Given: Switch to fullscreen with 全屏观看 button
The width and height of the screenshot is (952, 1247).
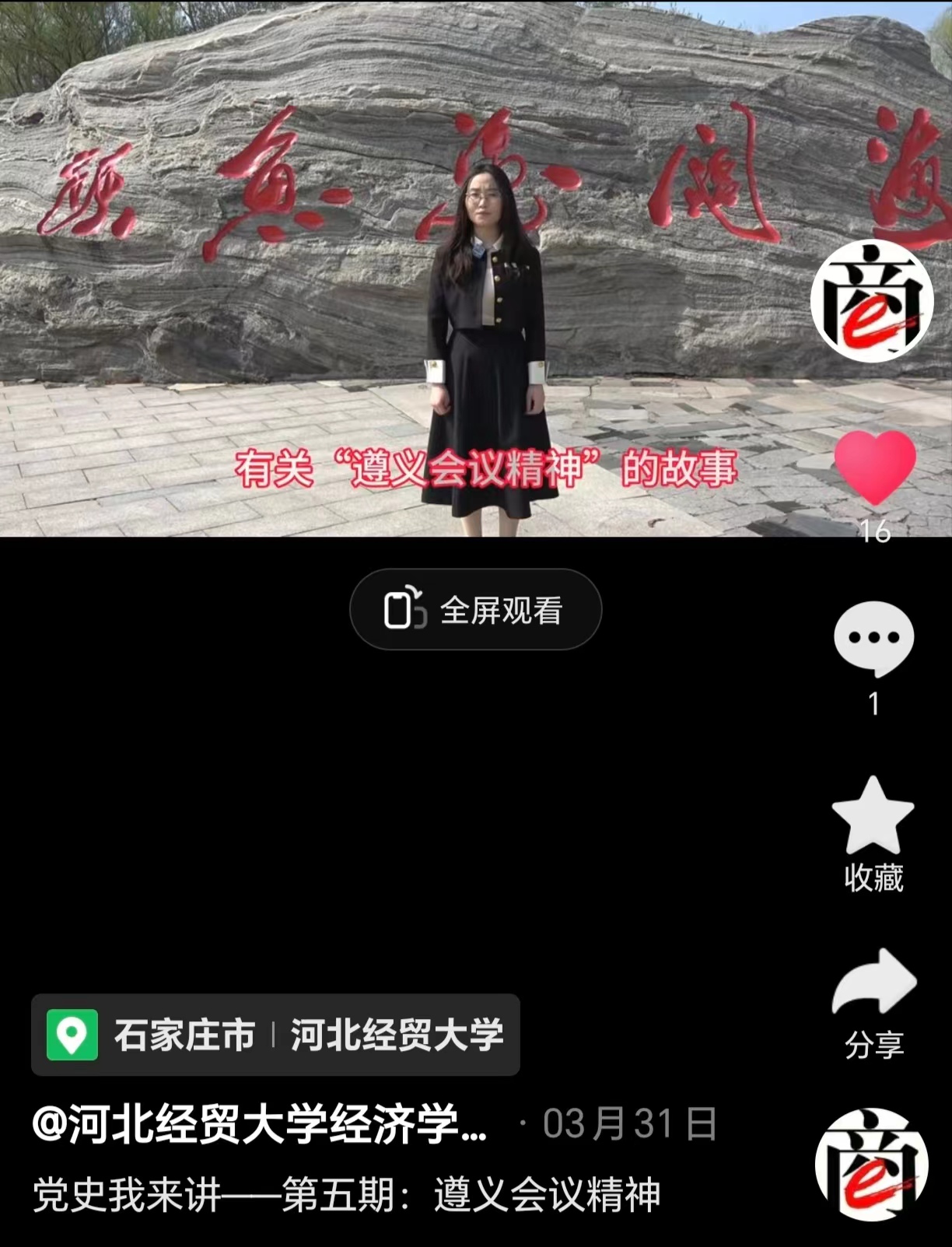Looking at the screenshot, I should (x=475, y=610).
